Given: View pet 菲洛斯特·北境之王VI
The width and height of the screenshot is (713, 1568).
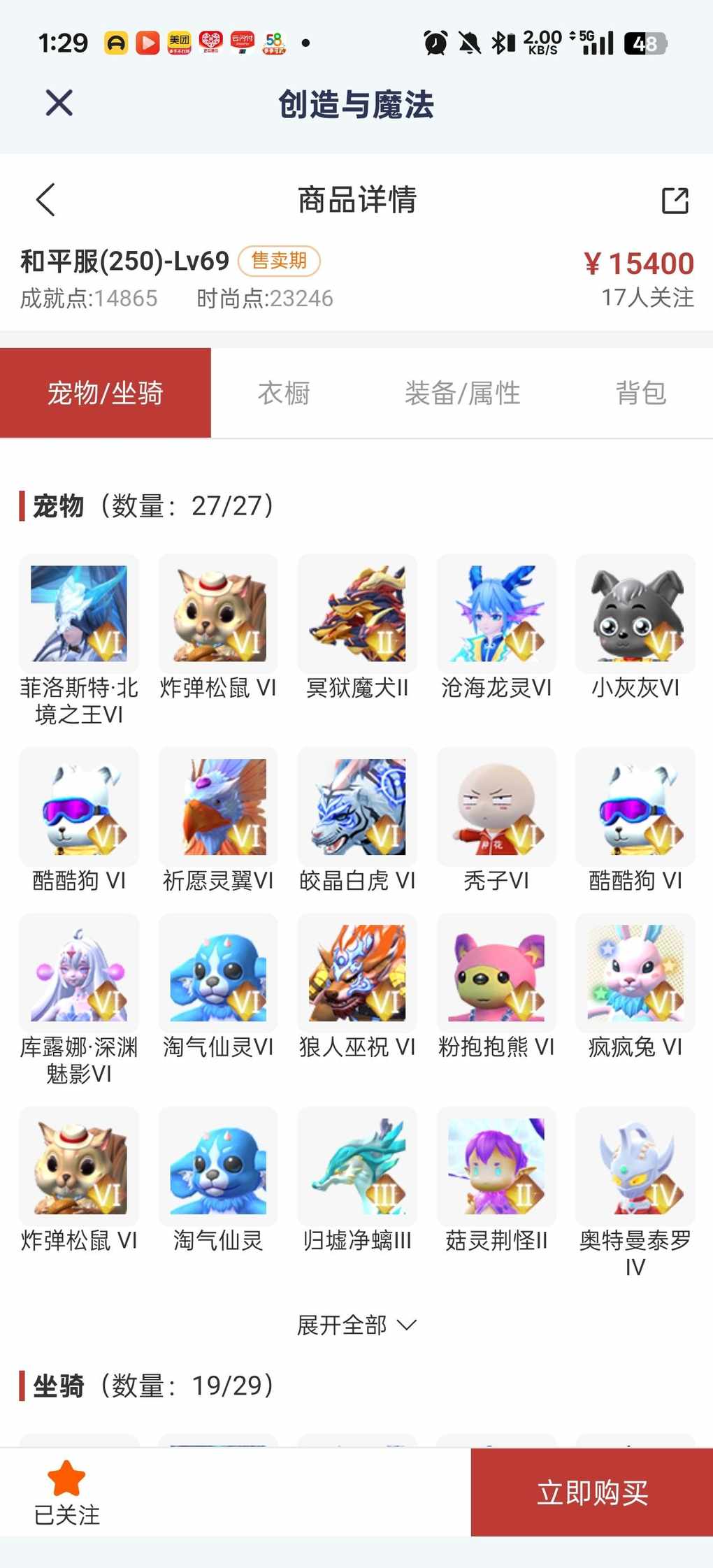Looking at the screenshot, I should tap(79, 614).
